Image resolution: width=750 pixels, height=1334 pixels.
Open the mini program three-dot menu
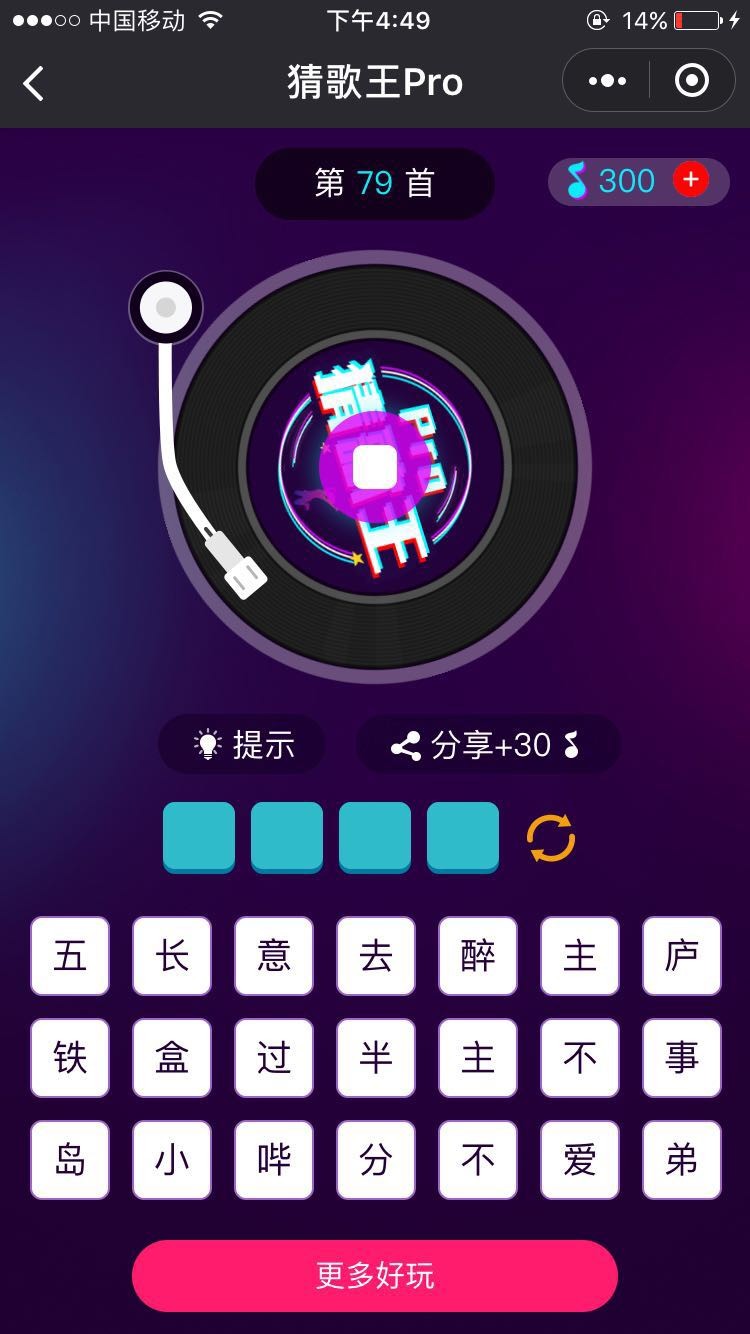tap(607, 81)
